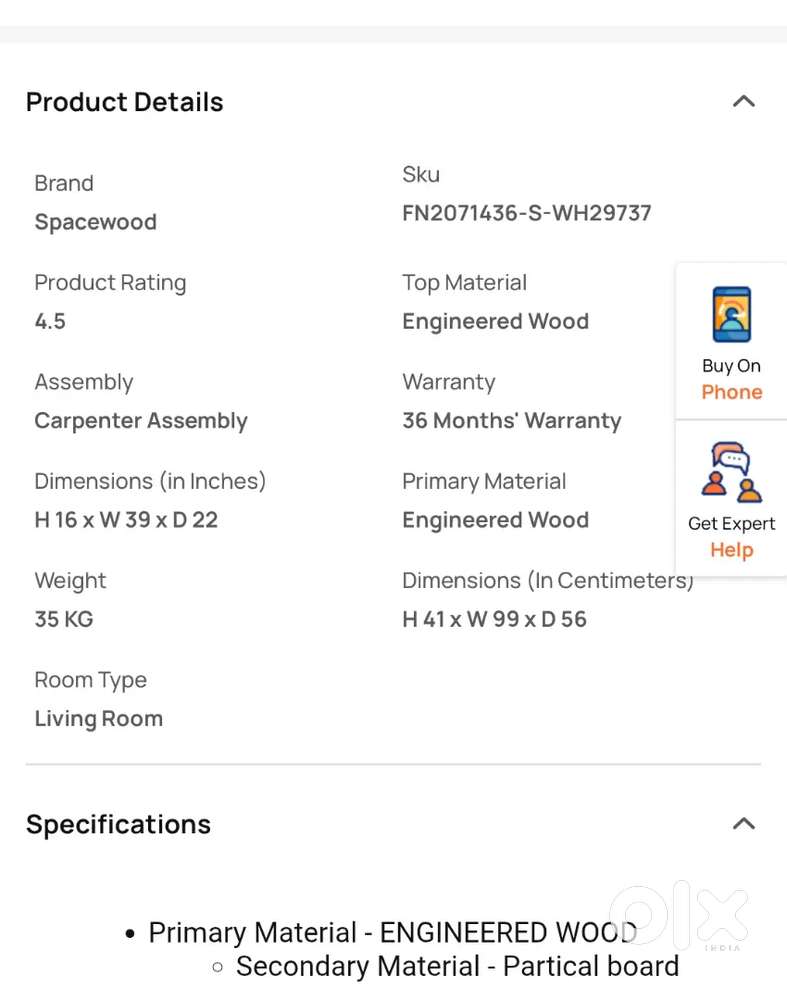Collapse the Specifications section

[x=743, y=824]
